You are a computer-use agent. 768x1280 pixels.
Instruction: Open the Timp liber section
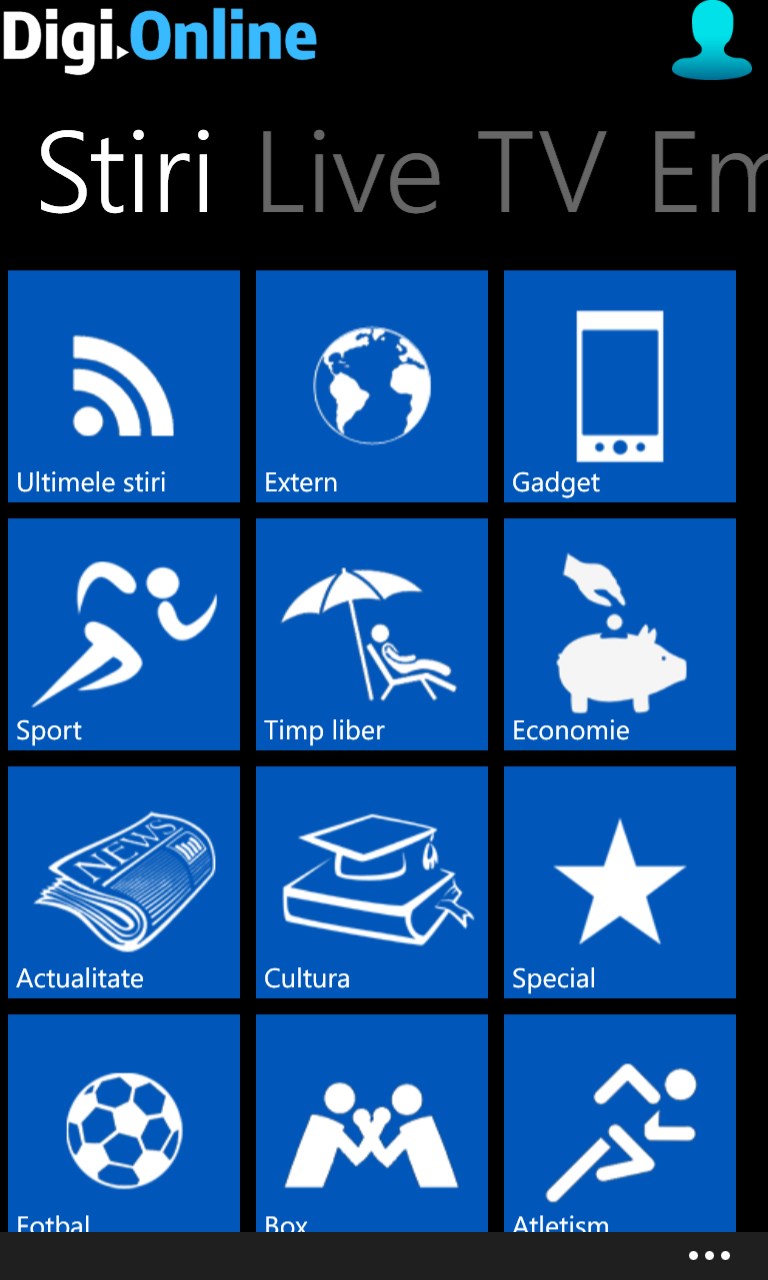coord(371,633)
